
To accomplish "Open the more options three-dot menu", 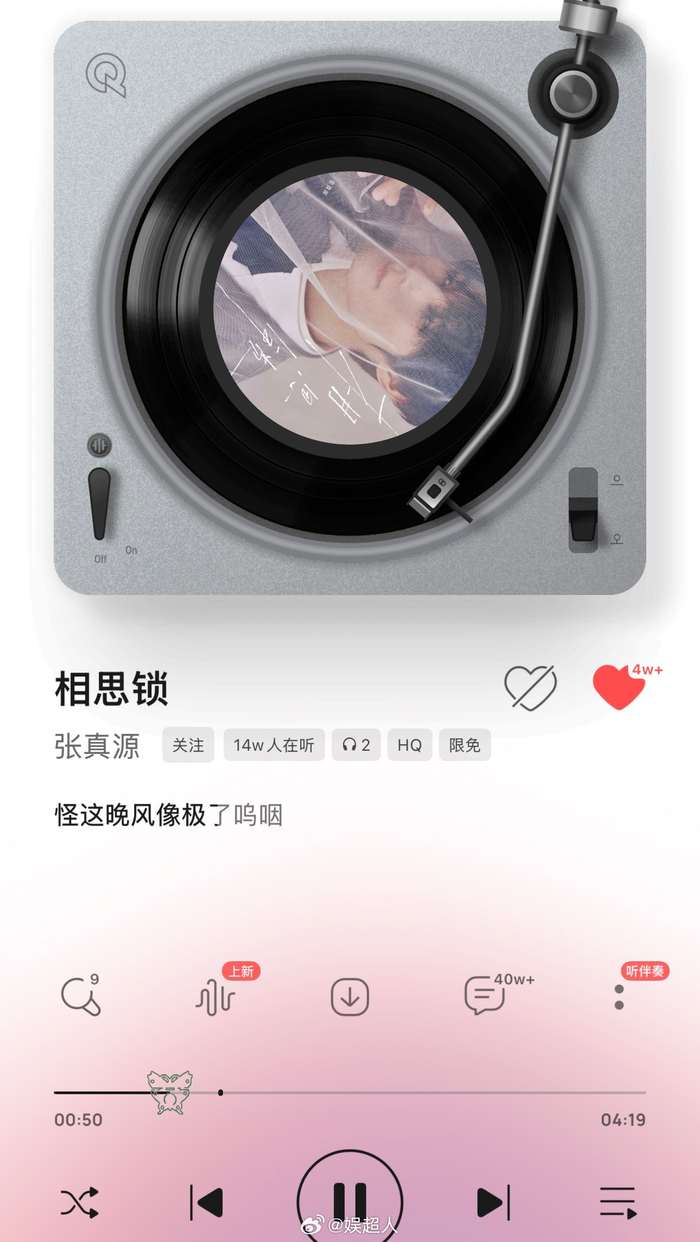I will pyautogui.click(x=619, y=996).
